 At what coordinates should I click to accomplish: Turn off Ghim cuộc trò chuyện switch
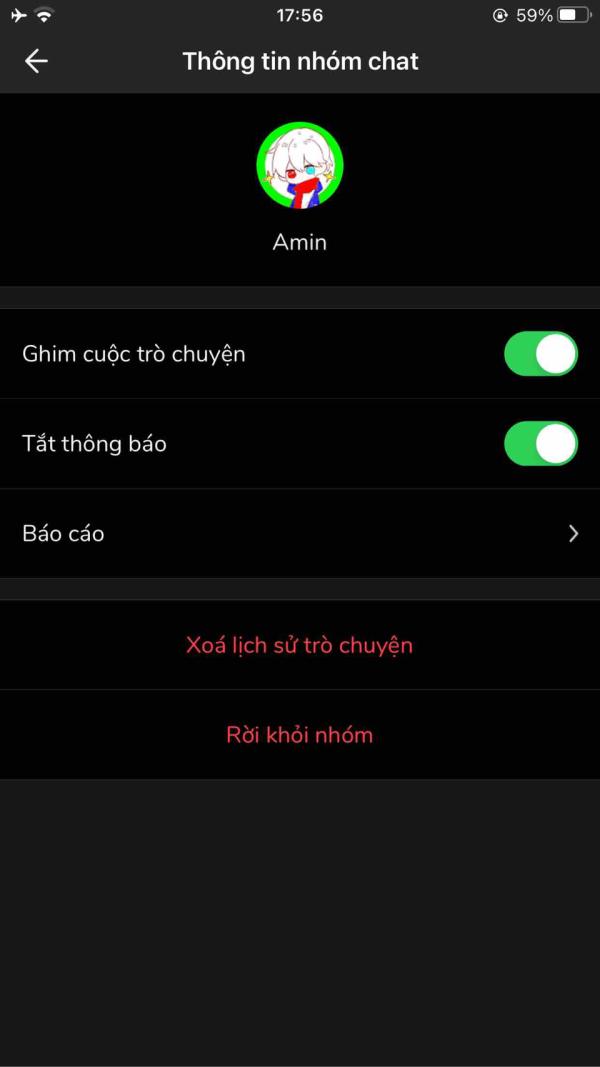[541, 354]
